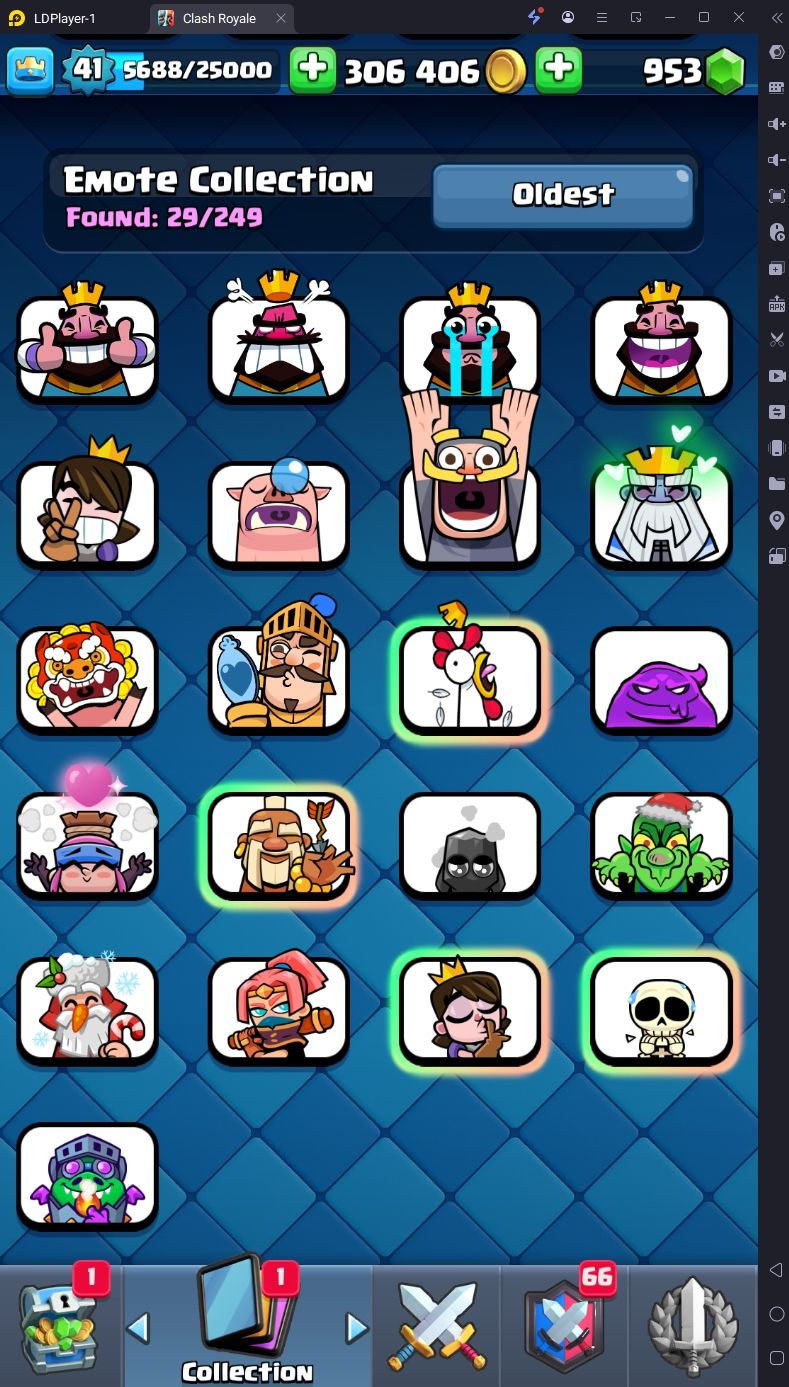Open the crown profile icon
The height and width of the screenshot is (1387, 789).
click(30, 70)
